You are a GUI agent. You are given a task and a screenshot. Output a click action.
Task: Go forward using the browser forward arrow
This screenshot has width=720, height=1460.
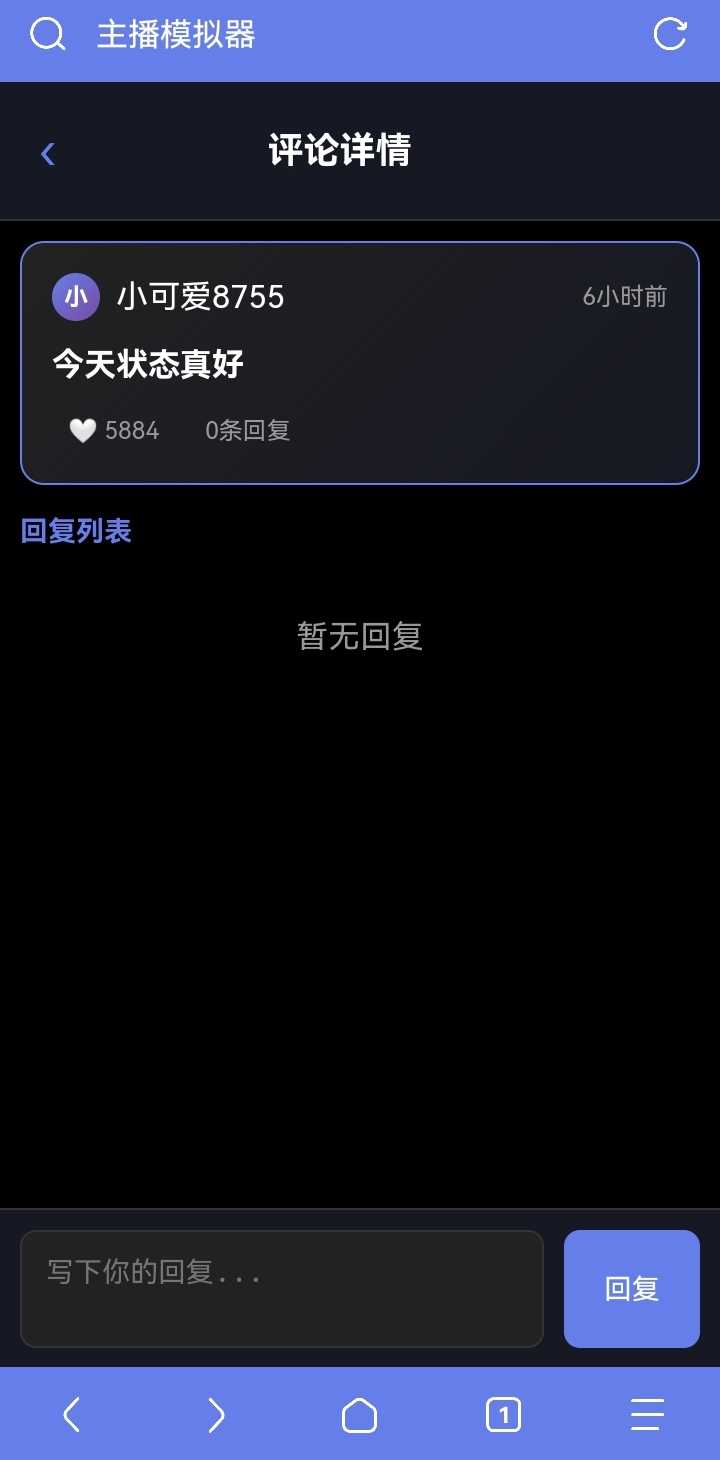point(215,1415)
